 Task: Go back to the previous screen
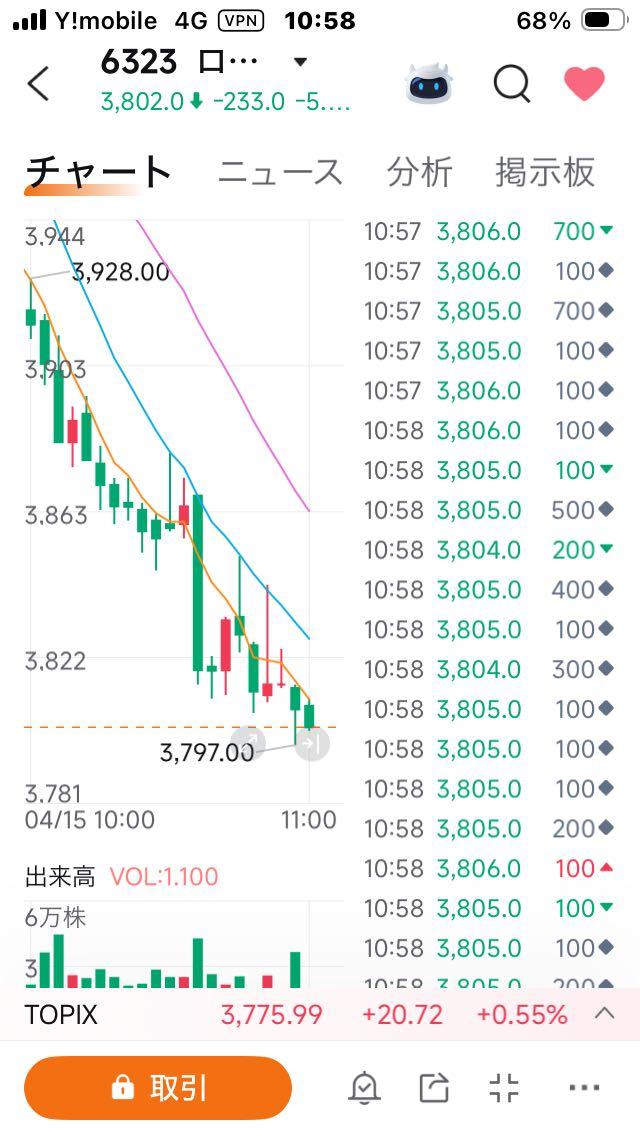pos(38,84)
